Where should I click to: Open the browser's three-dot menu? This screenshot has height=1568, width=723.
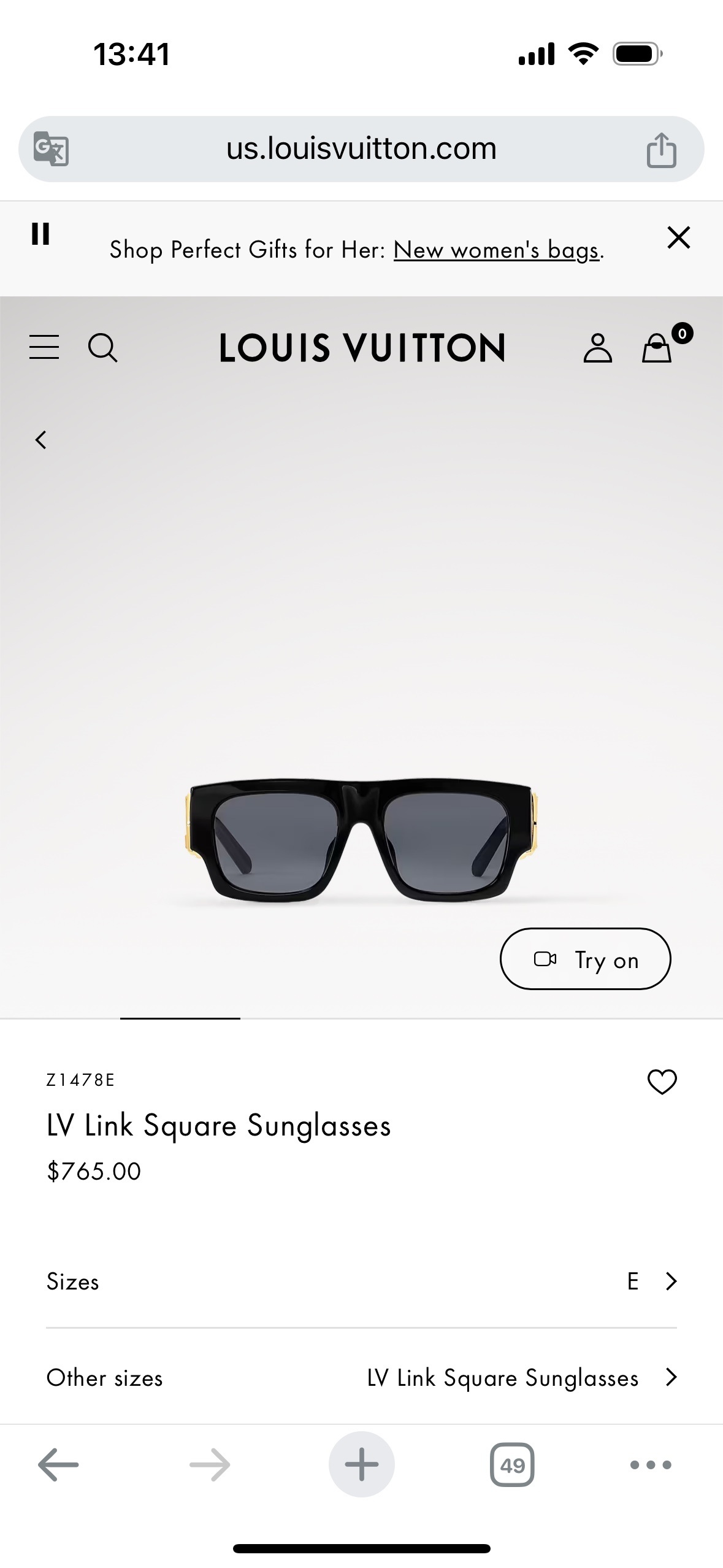click(651, 1465)
